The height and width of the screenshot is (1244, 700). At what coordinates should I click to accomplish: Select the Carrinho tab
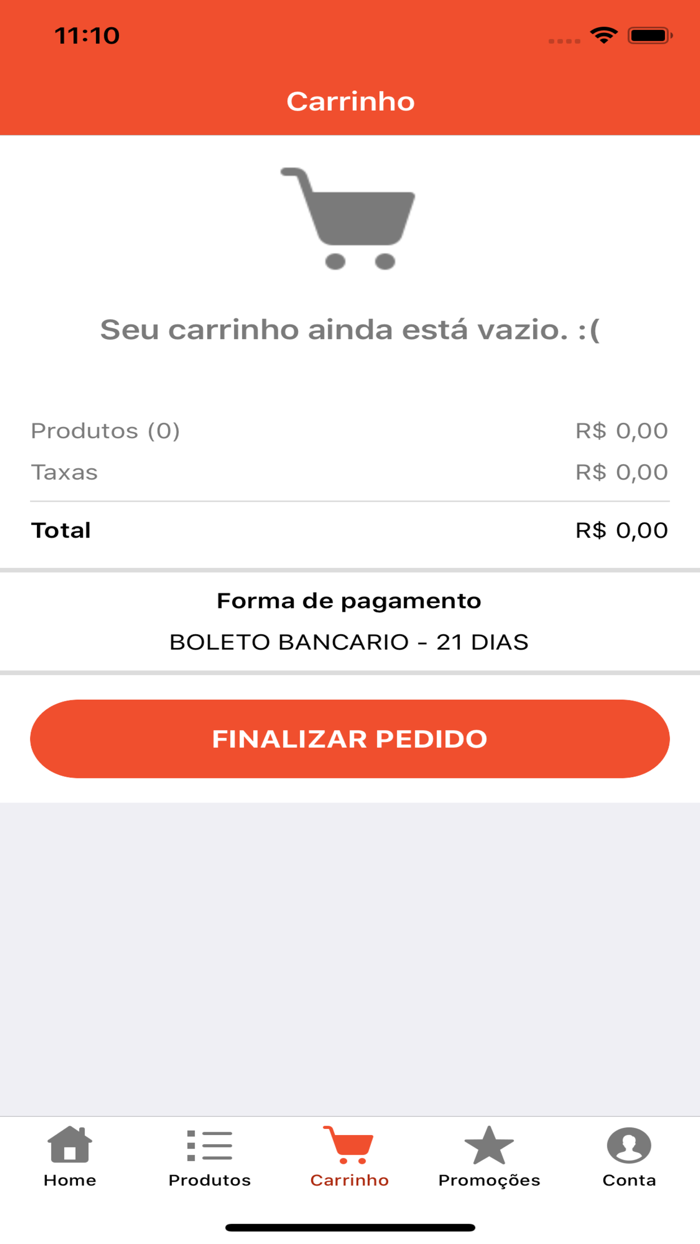[x=349, y=1157]
